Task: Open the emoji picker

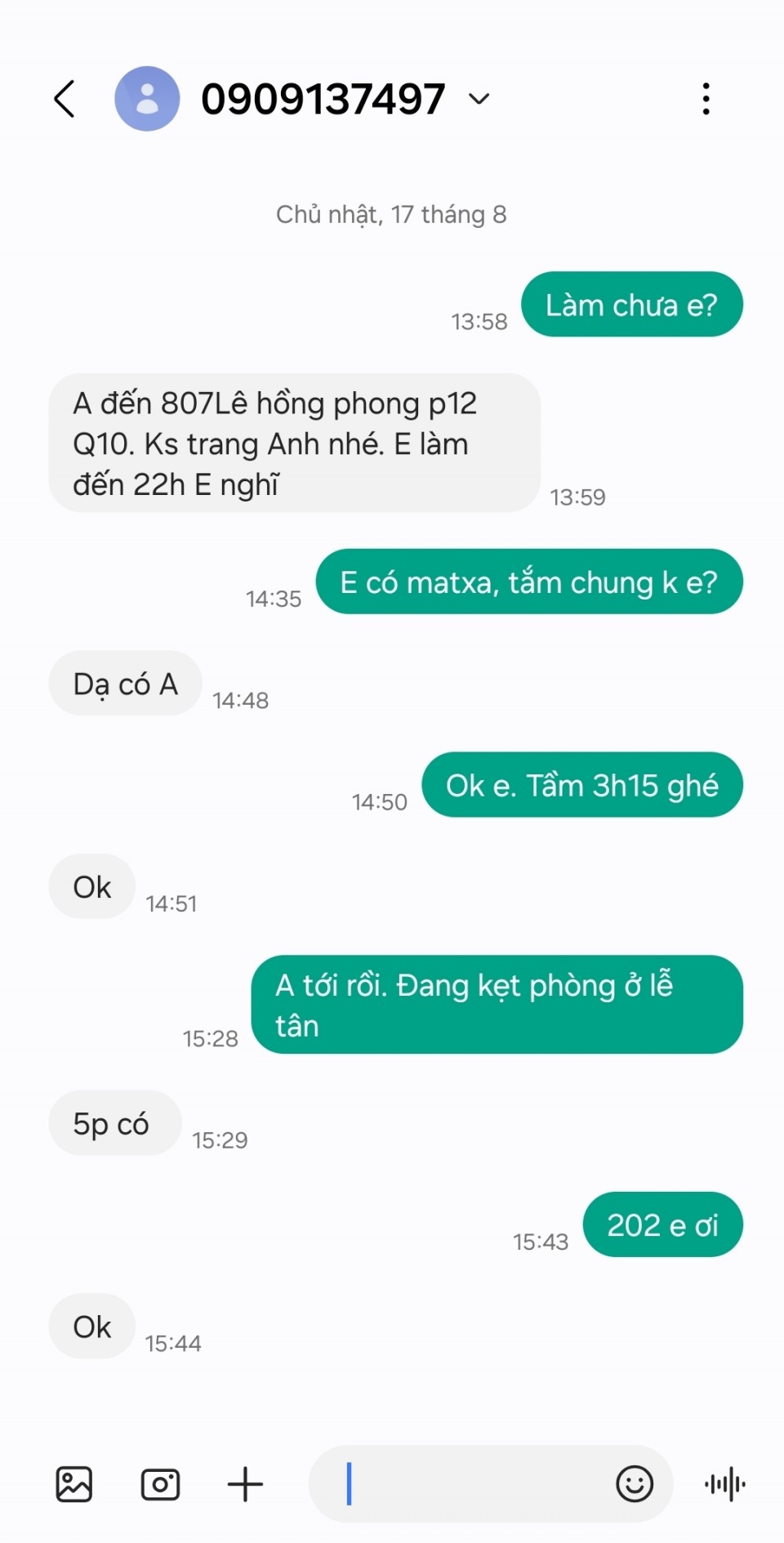Action: (635, 1483)
